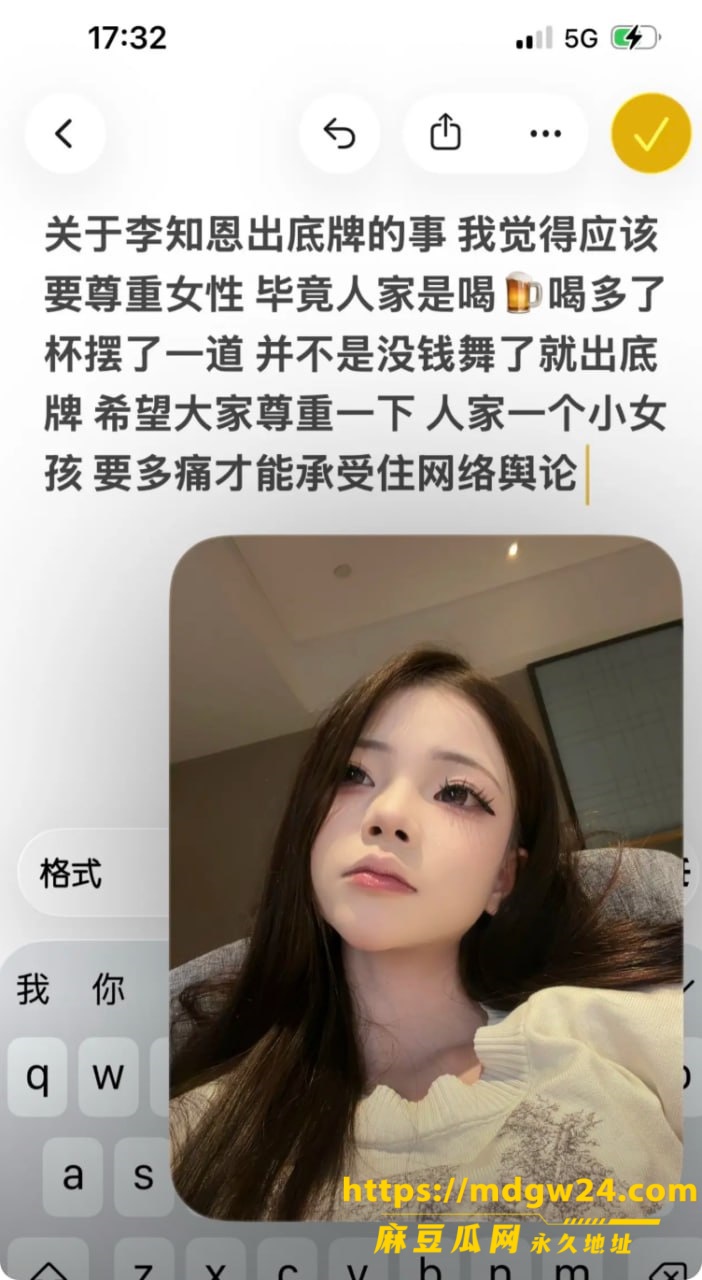Open the 格式 format options

[71, 874]
